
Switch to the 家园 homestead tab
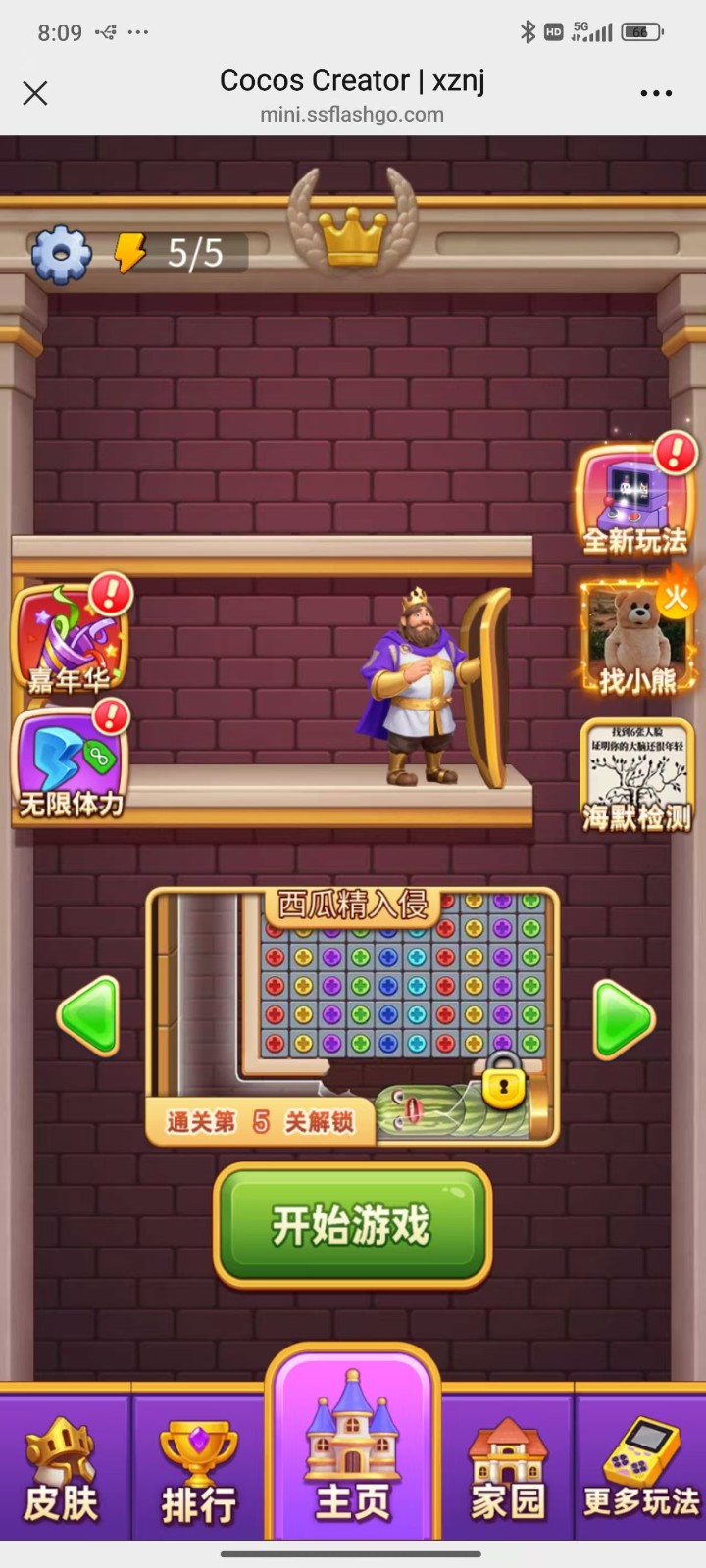(507, 1470)
